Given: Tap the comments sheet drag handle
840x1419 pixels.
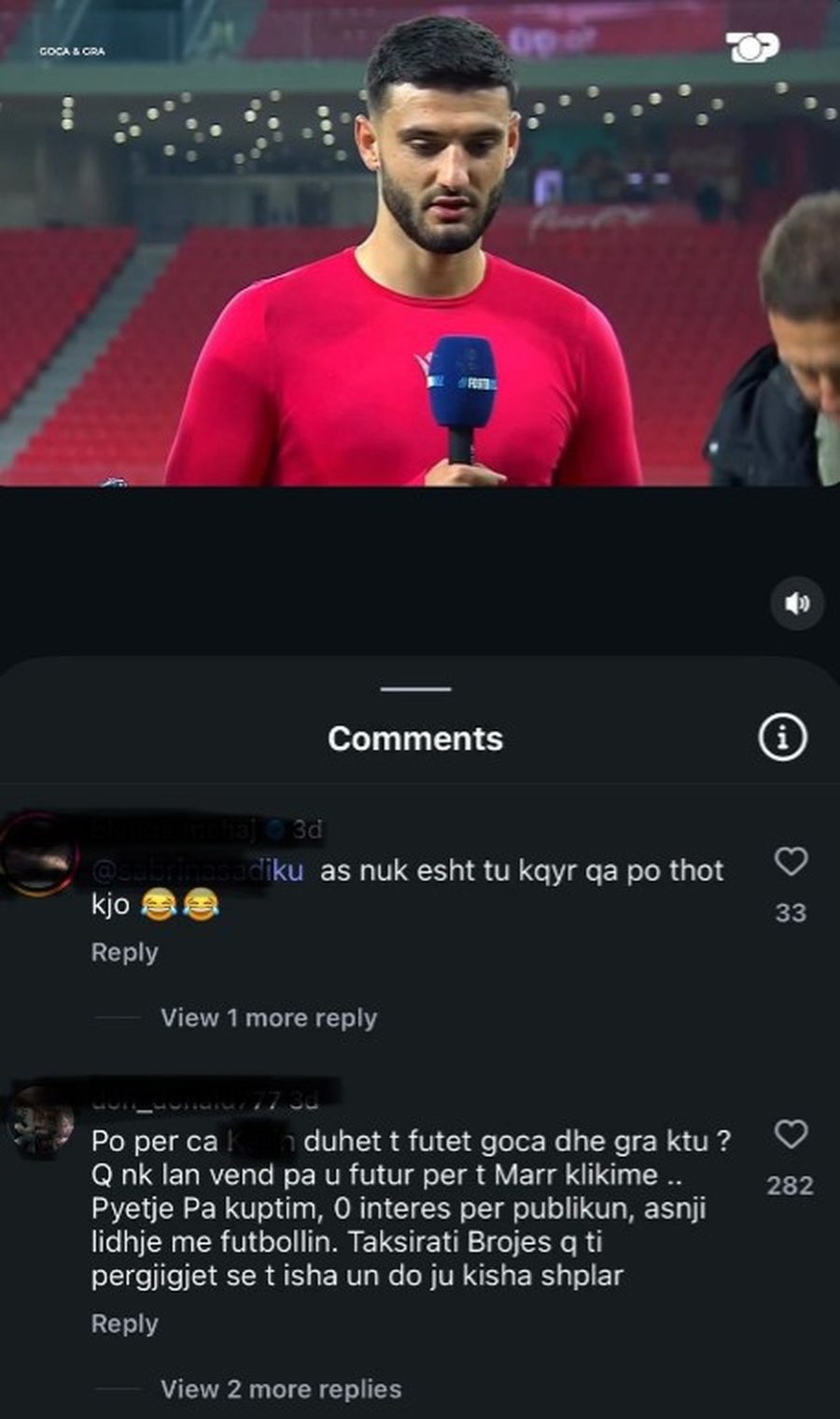Looking at the screenshot, I should pyautogui.click(x=416, y=689).
